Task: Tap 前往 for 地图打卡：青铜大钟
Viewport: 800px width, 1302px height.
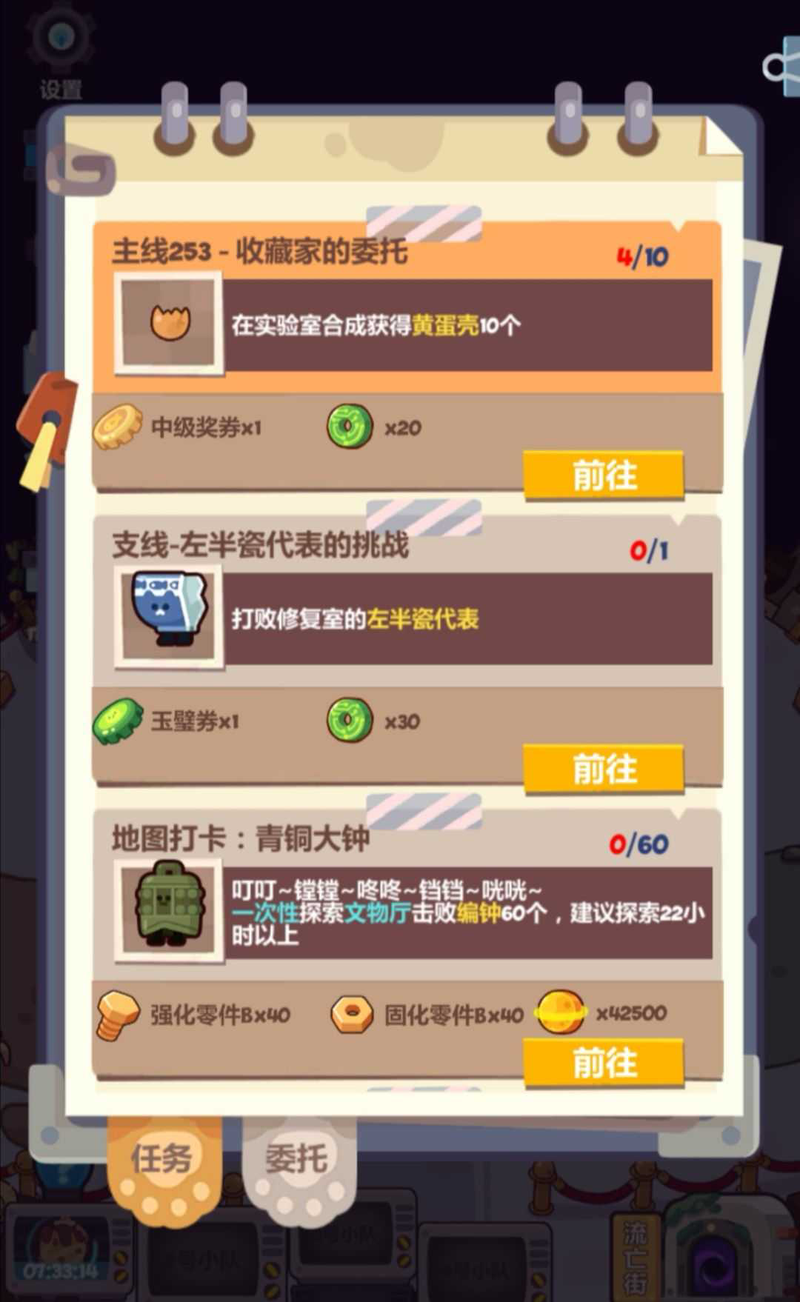Action: point(603,1062)
